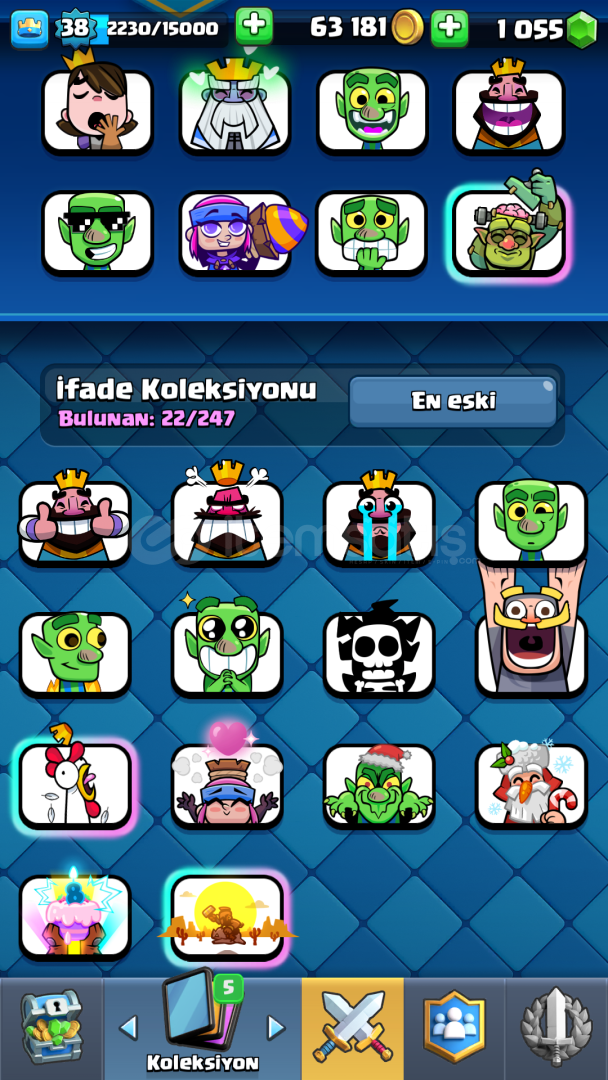Select the Santa hat goblin emote
Viewport: 608px width, 1080px height.
379,786
